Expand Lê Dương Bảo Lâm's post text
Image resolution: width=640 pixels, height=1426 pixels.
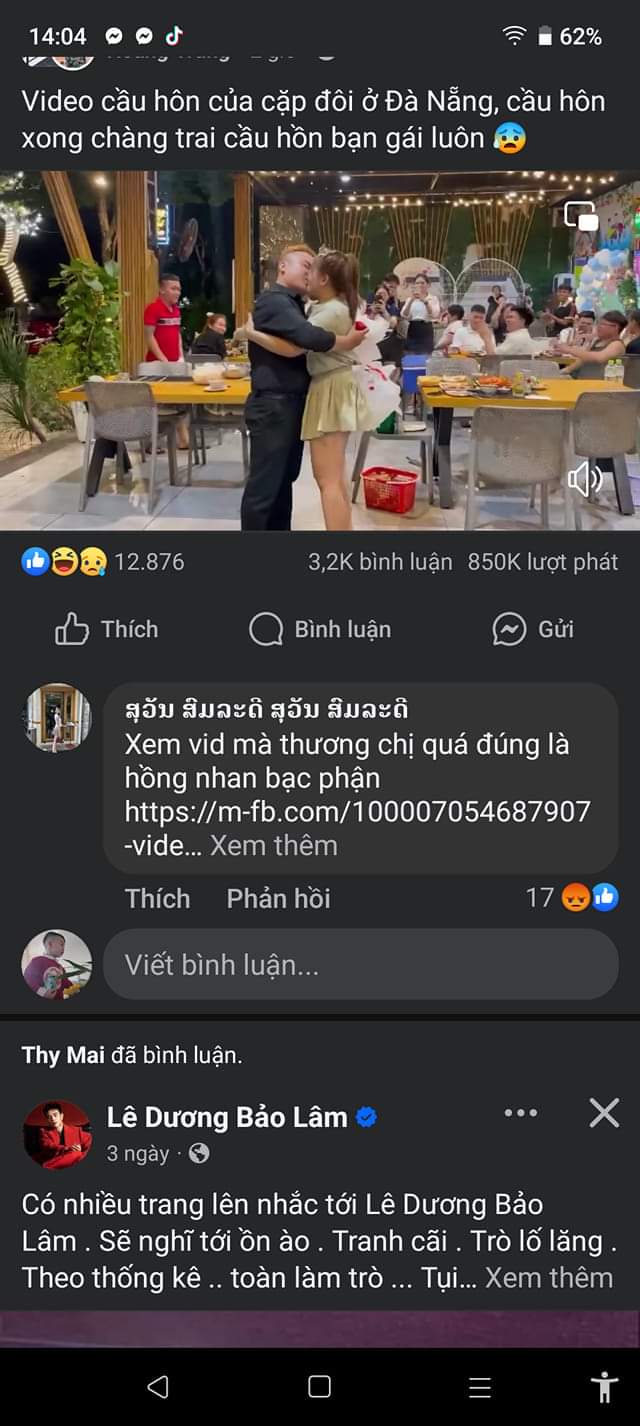coord(549,1277)
